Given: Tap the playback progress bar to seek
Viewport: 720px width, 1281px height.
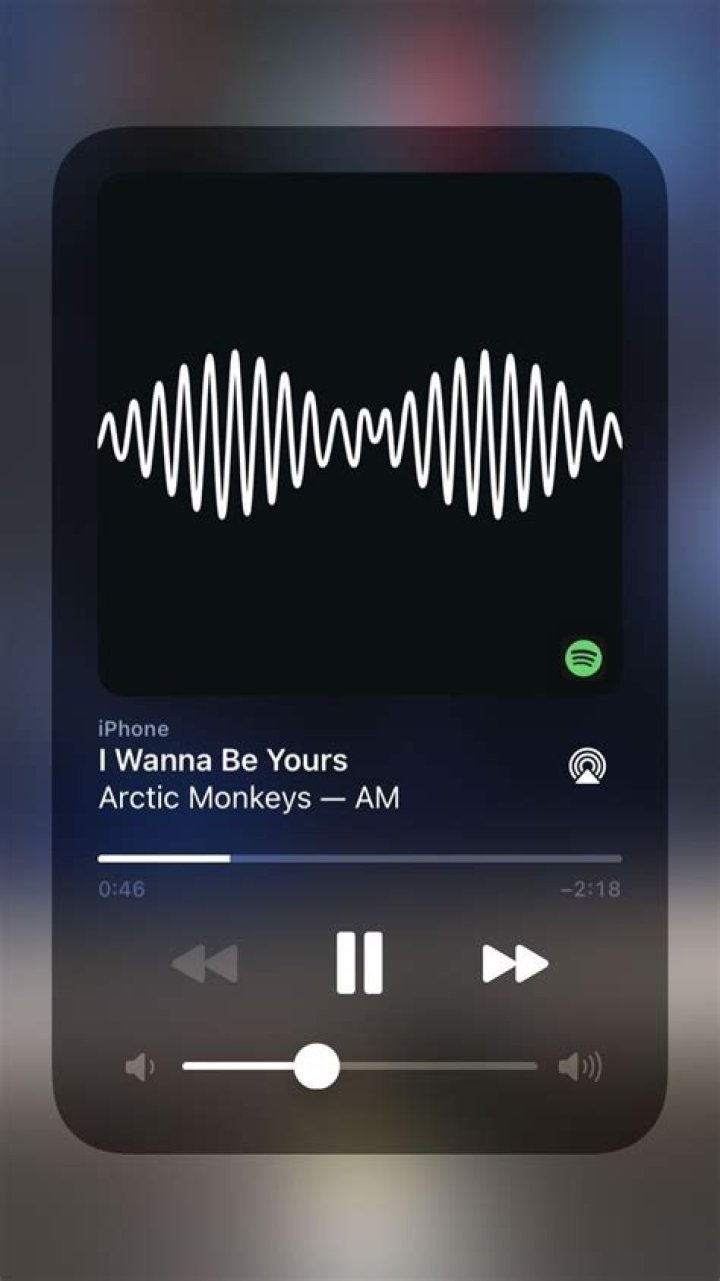Looking at the screenshot, I should click(360, 858).
